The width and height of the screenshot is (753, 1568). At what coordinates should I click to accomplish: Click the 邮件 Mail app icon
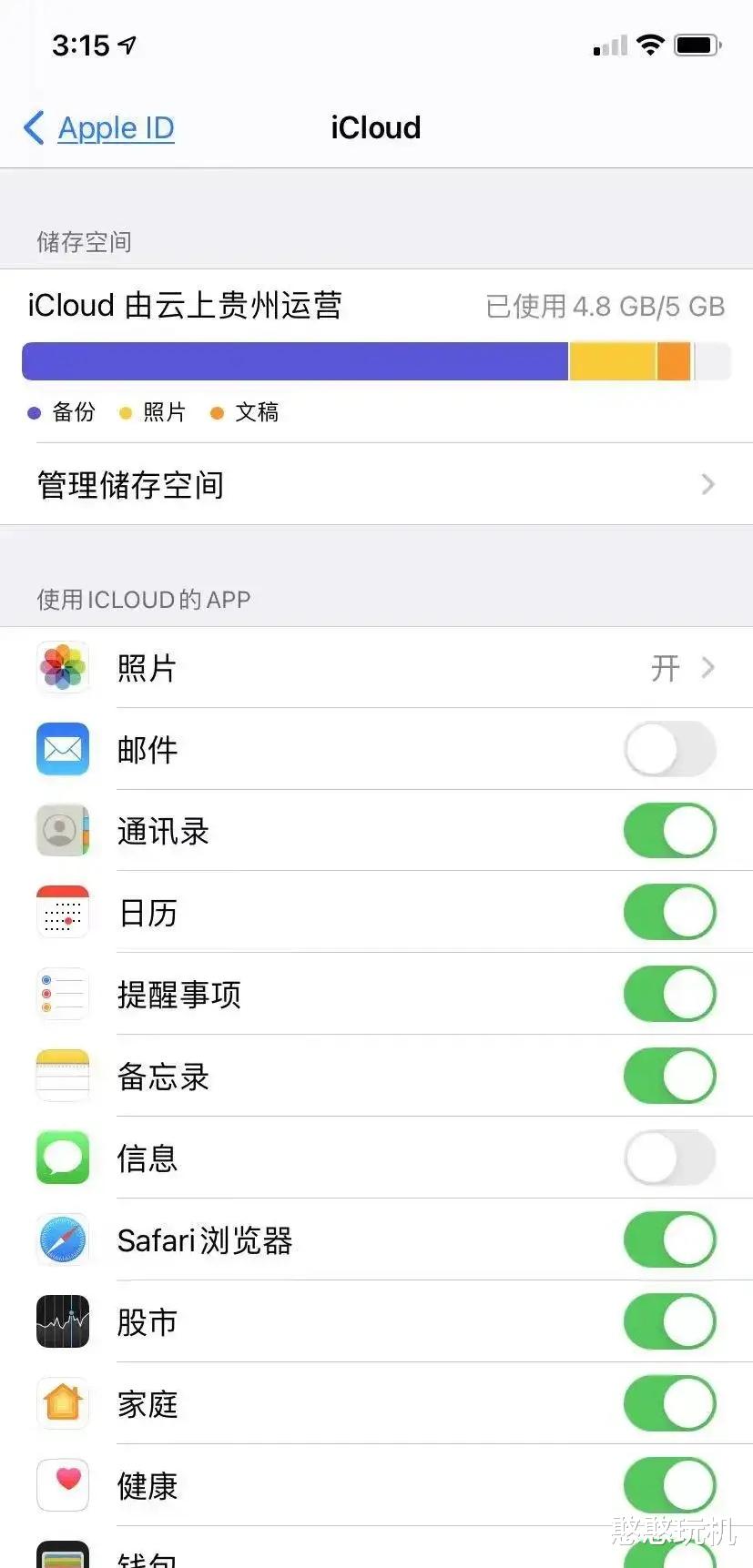coord(62,749)
